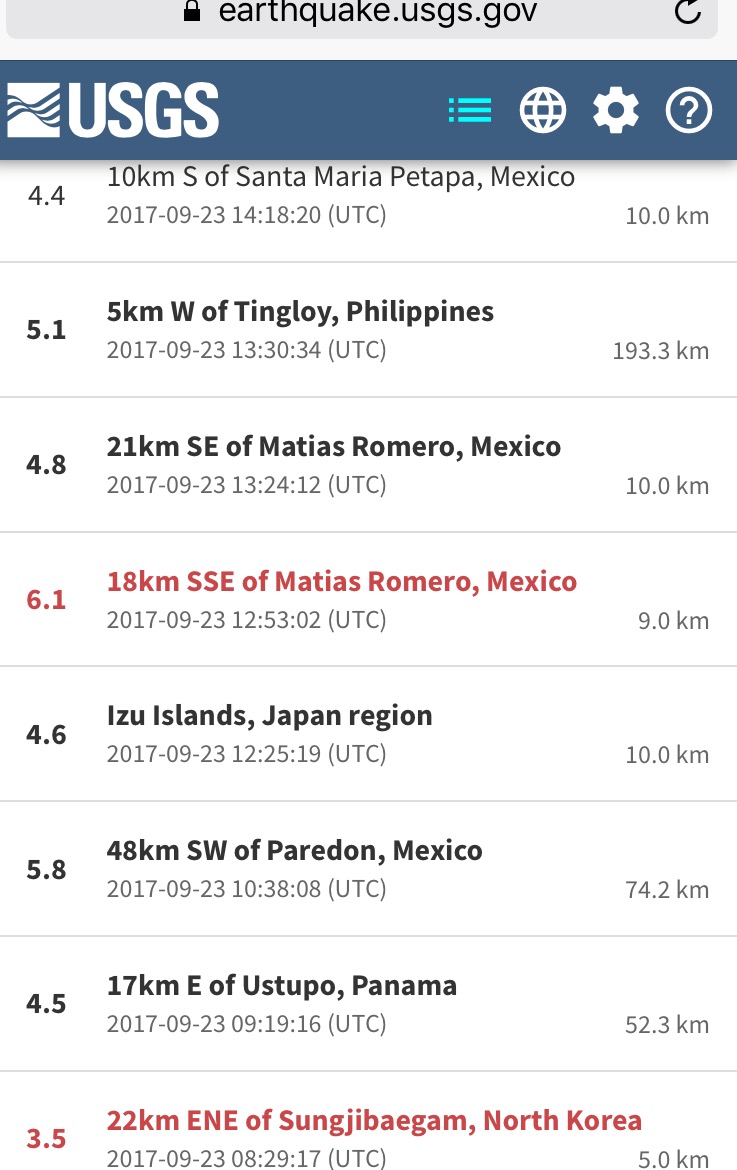The width and height of the screenshot is (737, 1170).
Task: Open the Santa Maria Petapa, Mexico earthquake
Action: [x=340, y=195]
